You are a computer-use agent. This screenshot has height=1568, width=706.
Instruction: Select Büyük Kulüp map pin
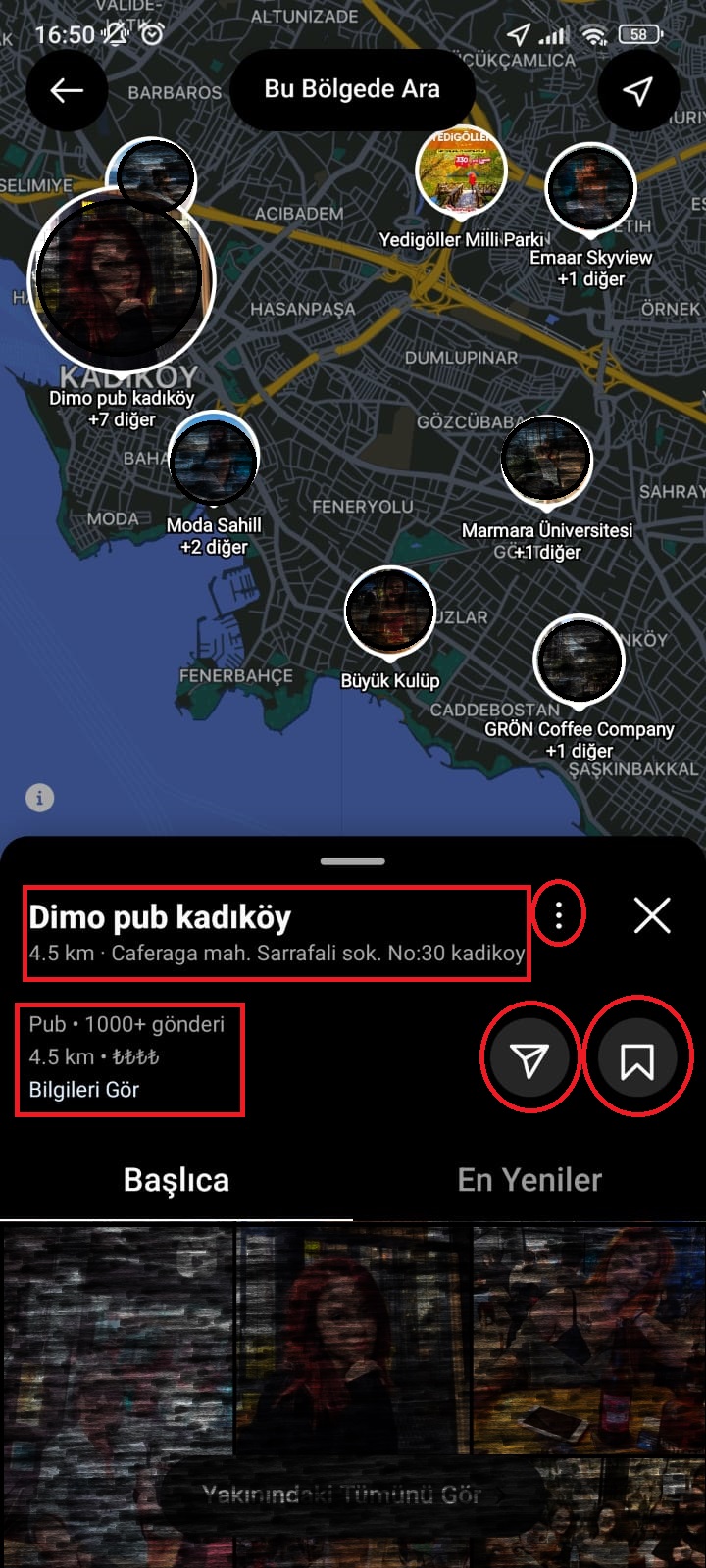point(389,611)
